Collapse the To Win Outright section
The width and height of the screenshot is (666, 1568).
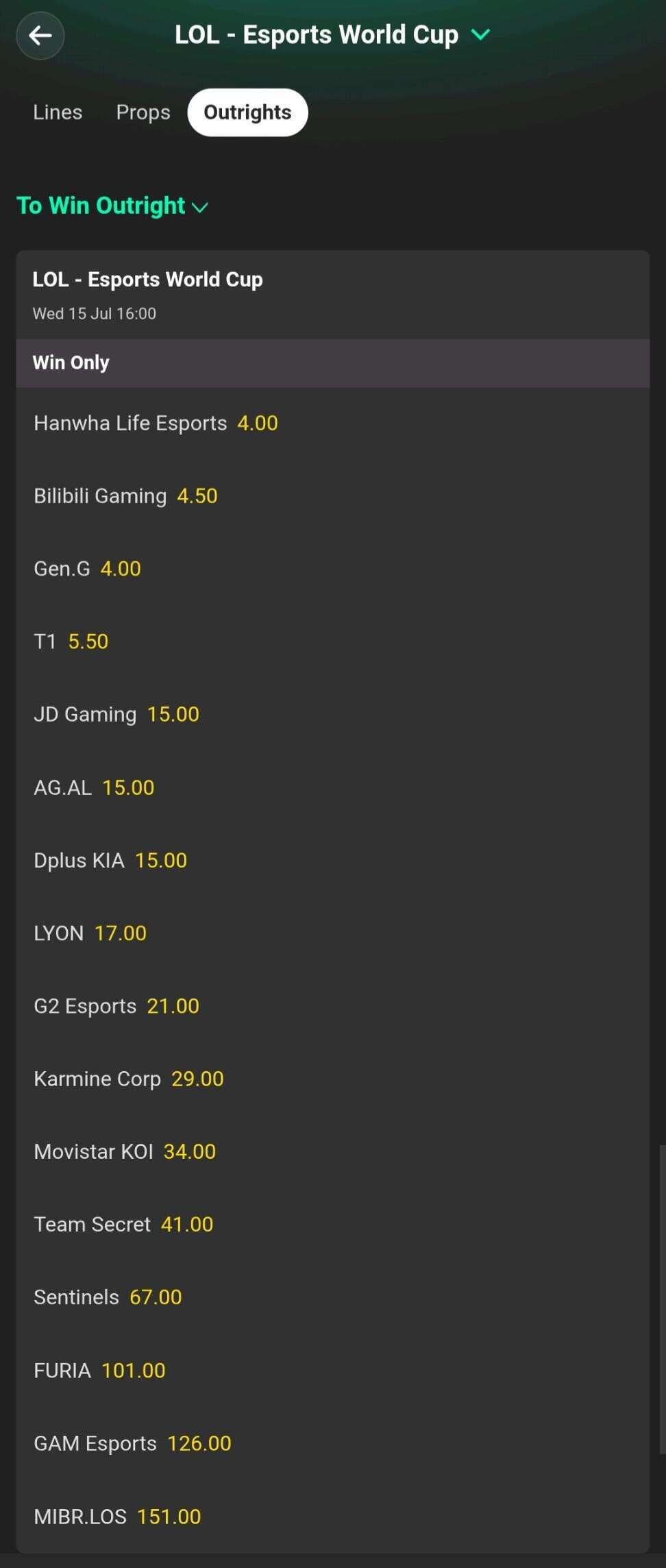tap(112, 206)
